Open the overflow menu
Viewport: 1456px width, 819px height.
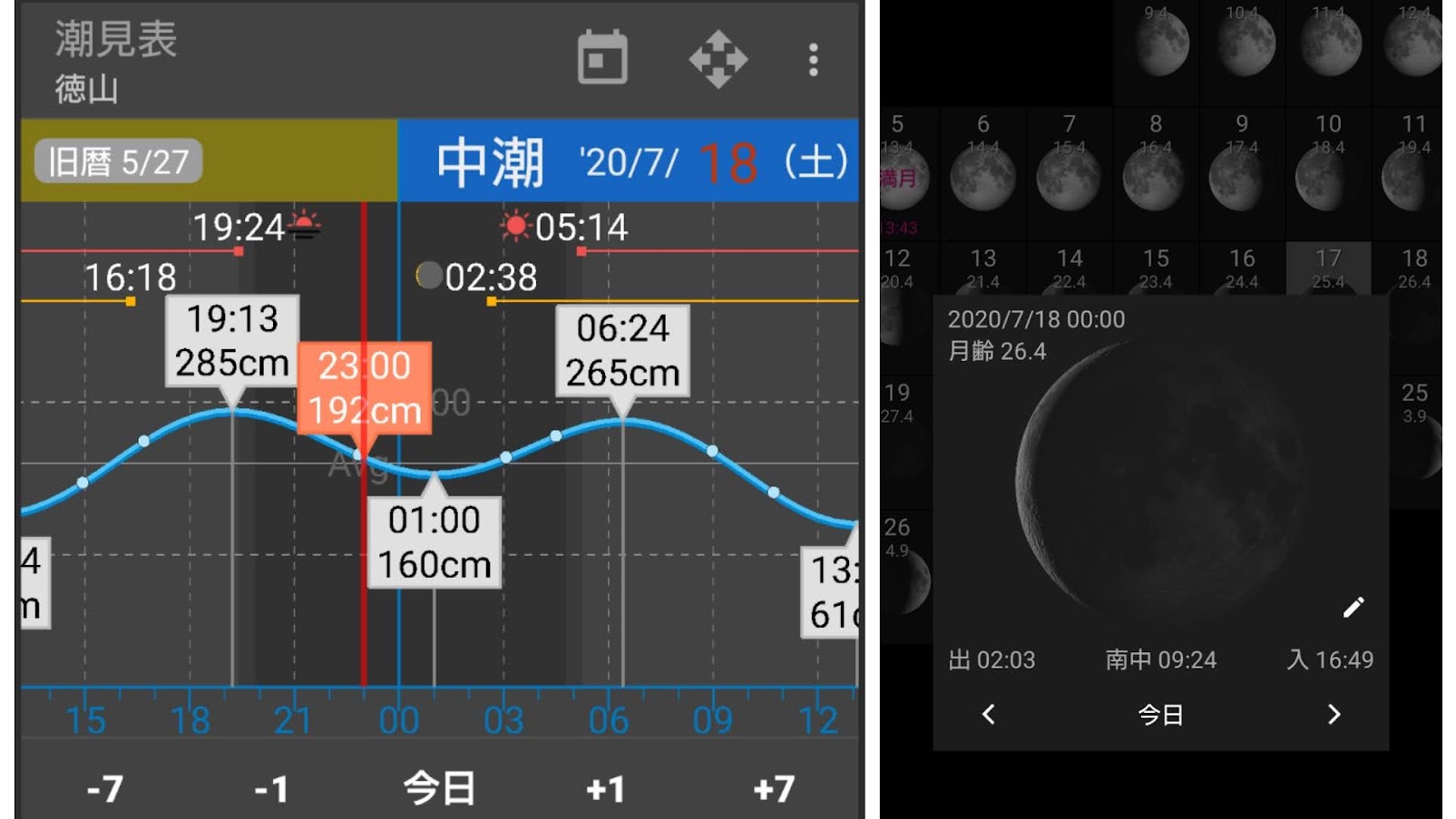point(813,60)
